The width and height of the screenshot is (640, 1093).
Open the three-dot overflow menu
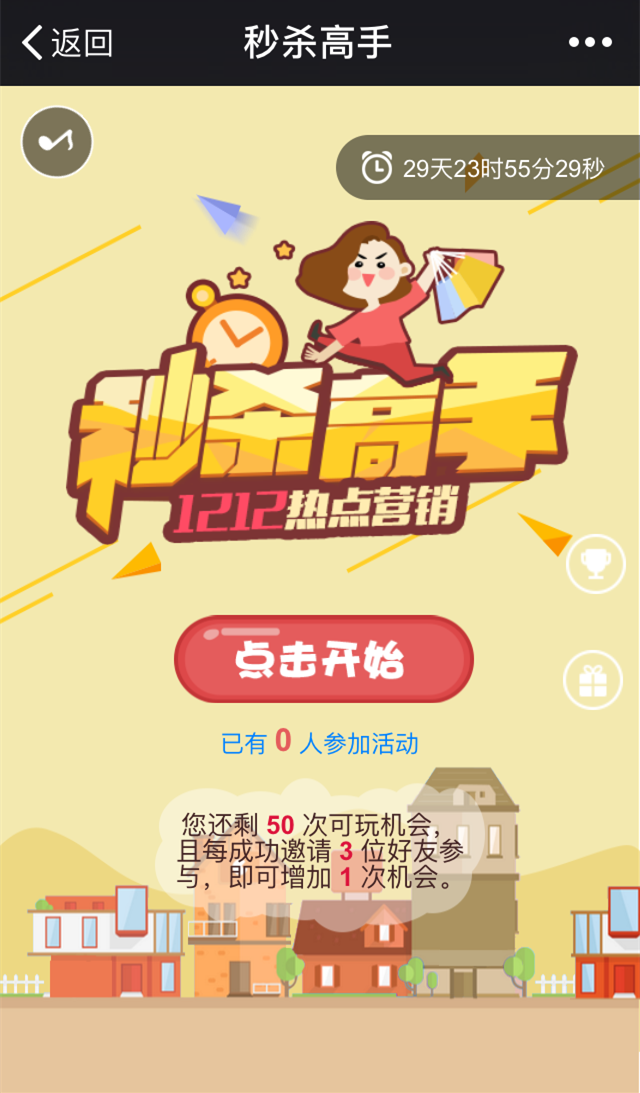click(x=590, y=43)
